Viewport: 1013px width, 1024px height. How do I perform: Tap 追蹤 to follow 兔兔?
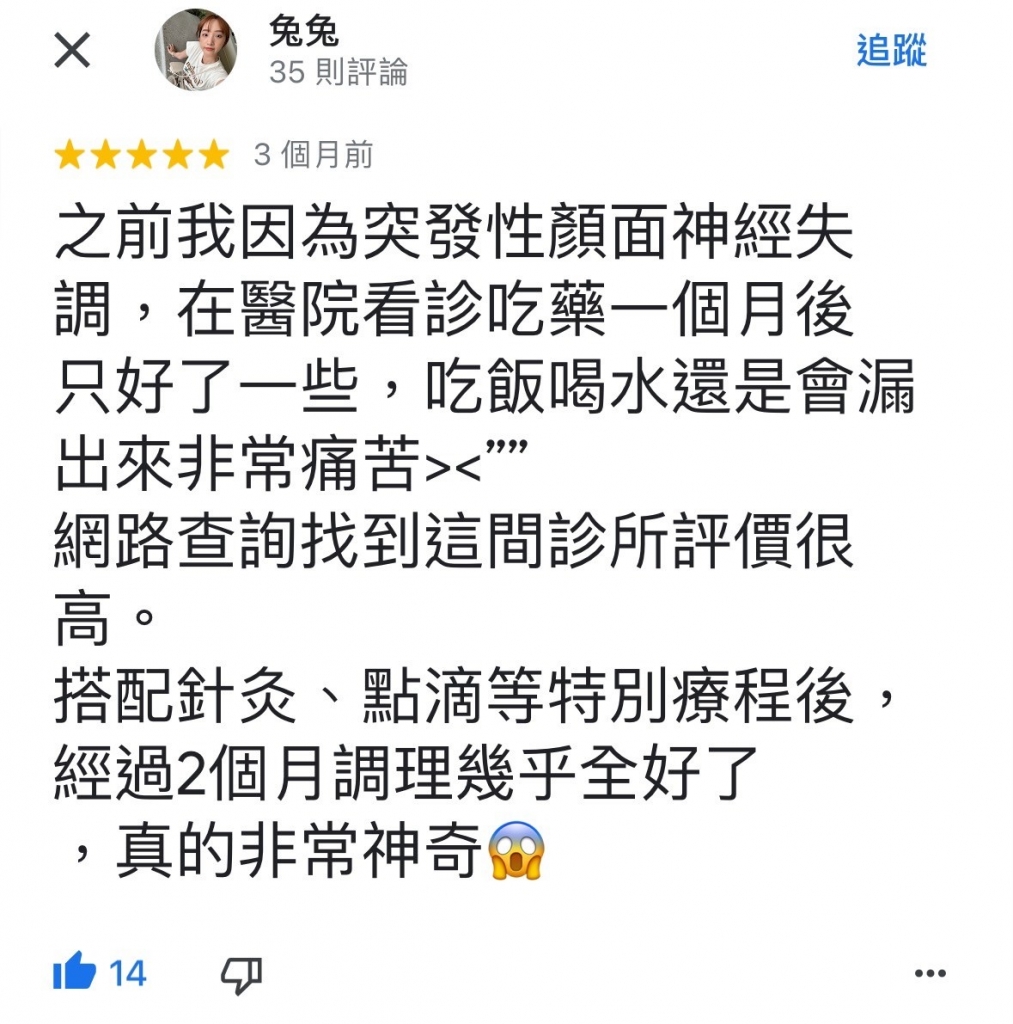(891, 50)
